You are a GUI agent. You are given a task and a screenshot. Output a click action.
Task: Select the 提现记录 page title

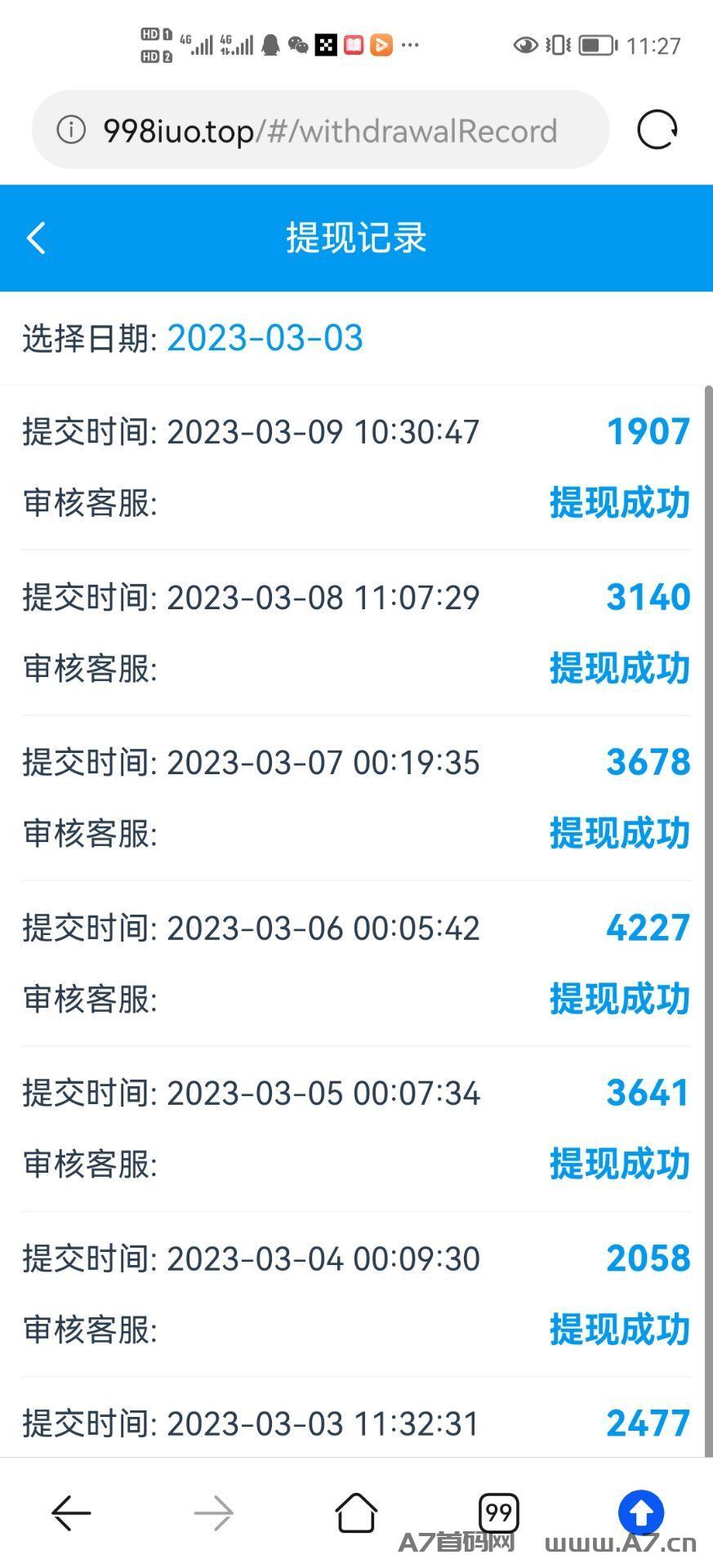point(355,238)
